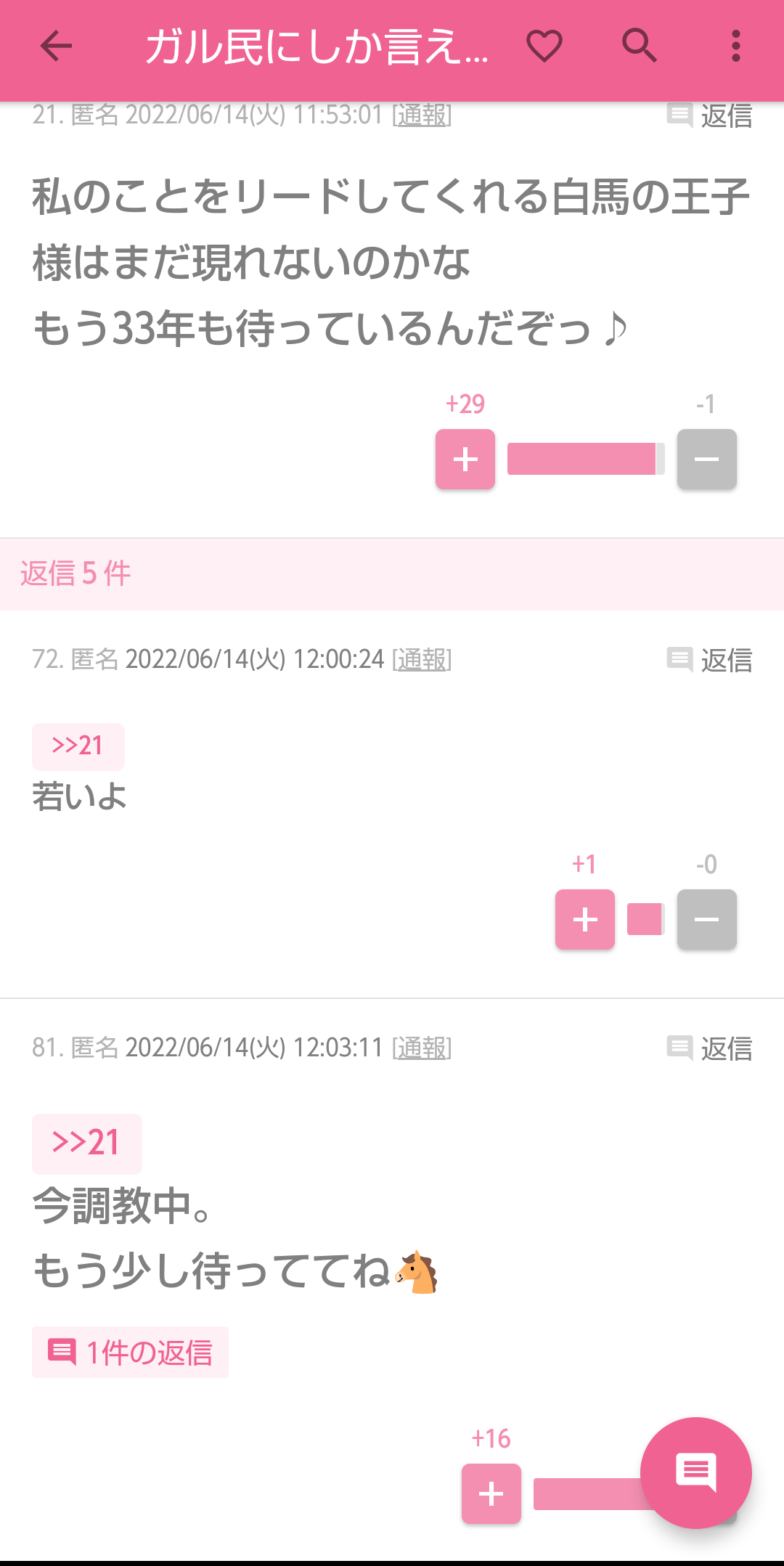
Task: Report comment 81 via 通報 link
Action: 422,1048
